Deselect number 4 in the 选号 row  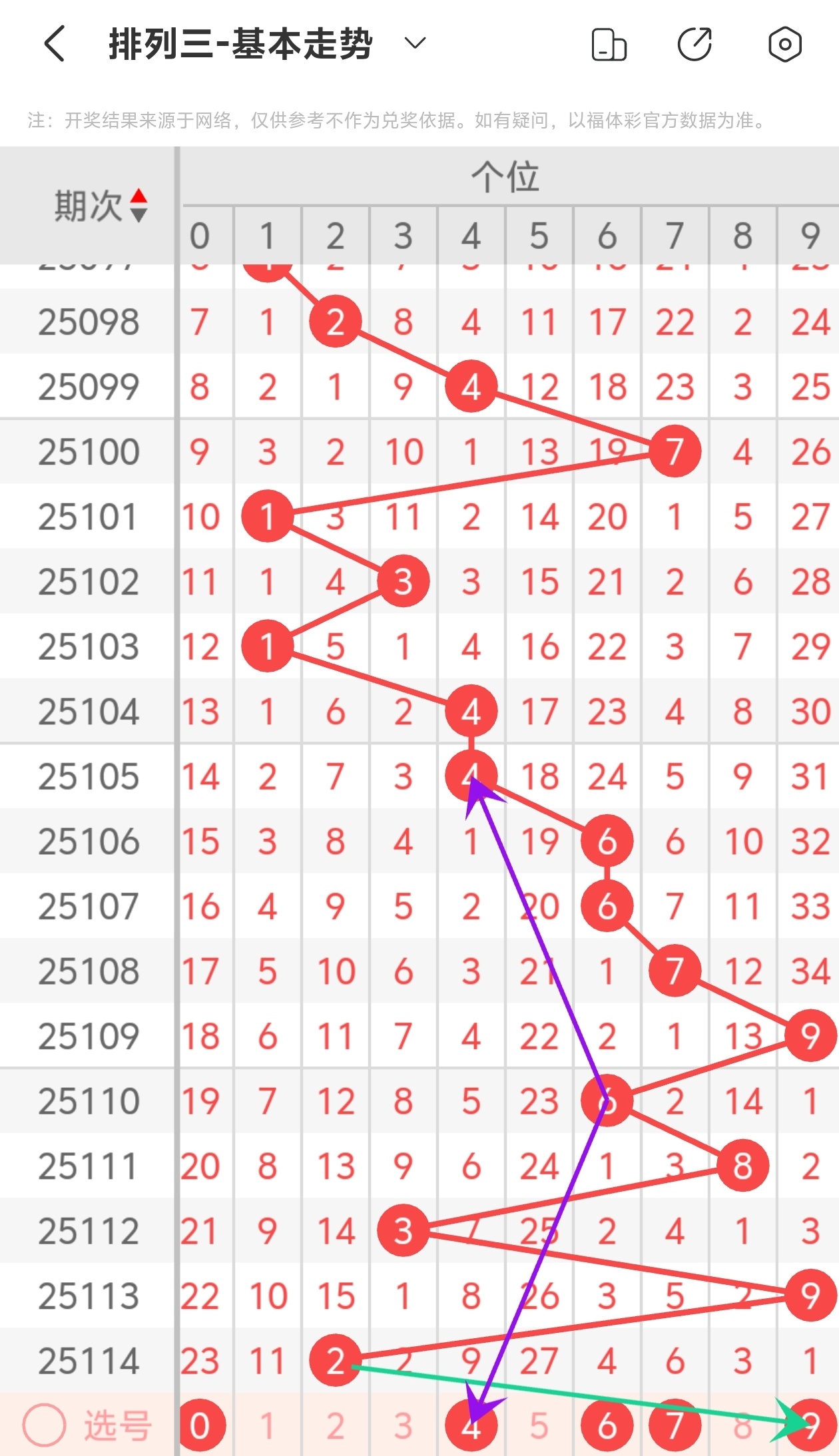(x=471, y=1425)
